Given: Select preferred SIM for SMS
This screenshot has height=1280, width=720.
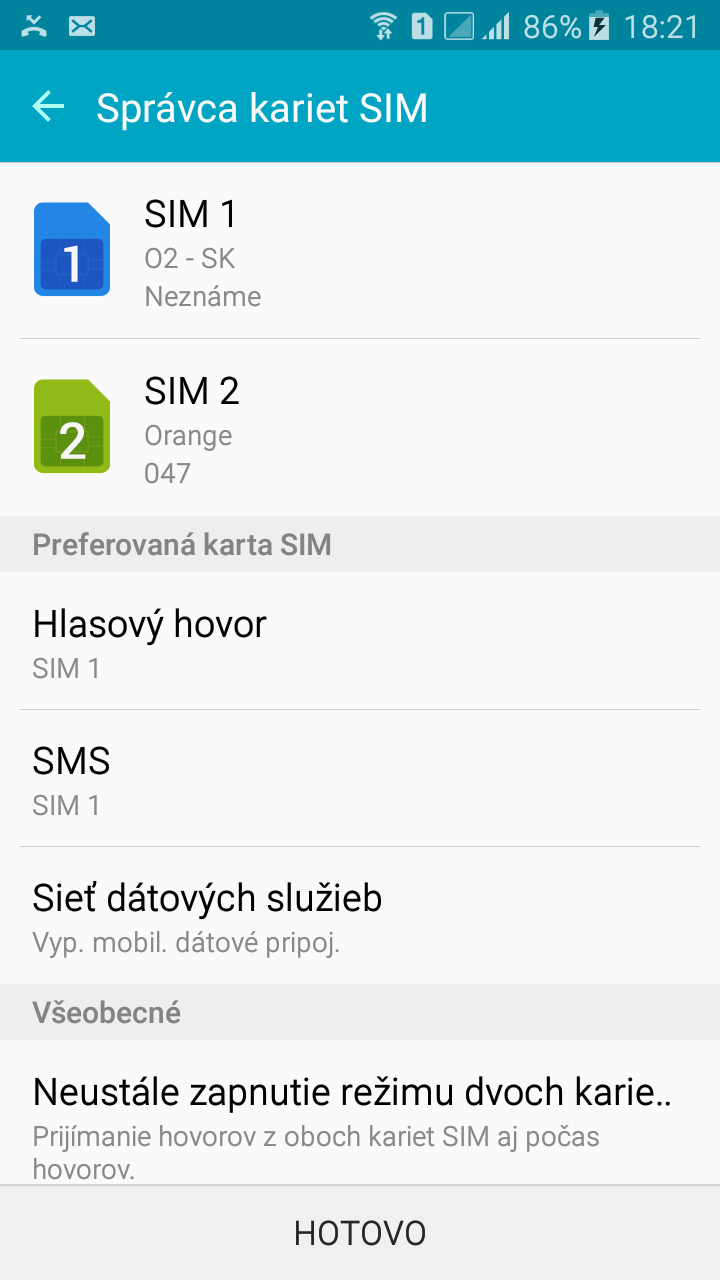Looking at the screenshot, I should [360, 778].
